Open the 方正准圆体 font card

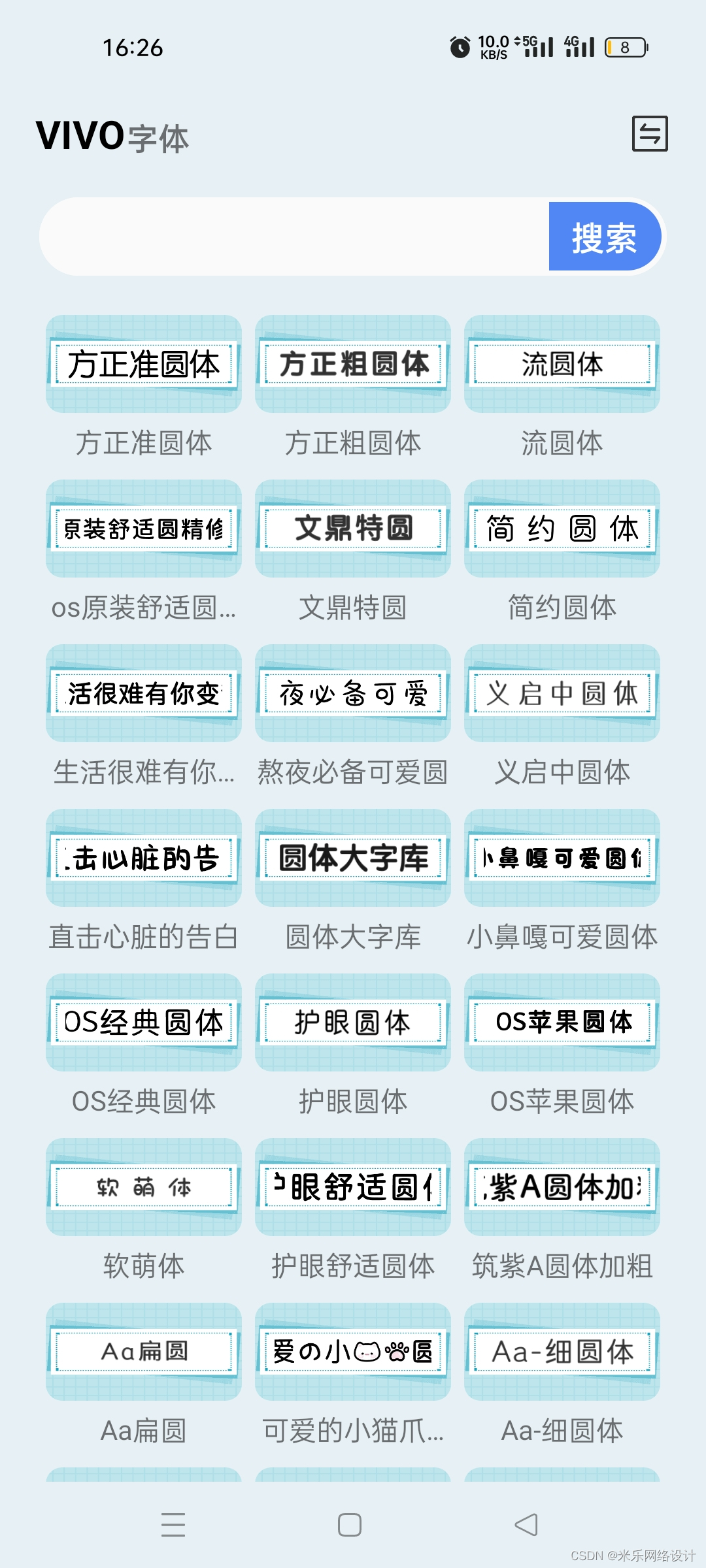pyautogui.click(x=144, y=365)
